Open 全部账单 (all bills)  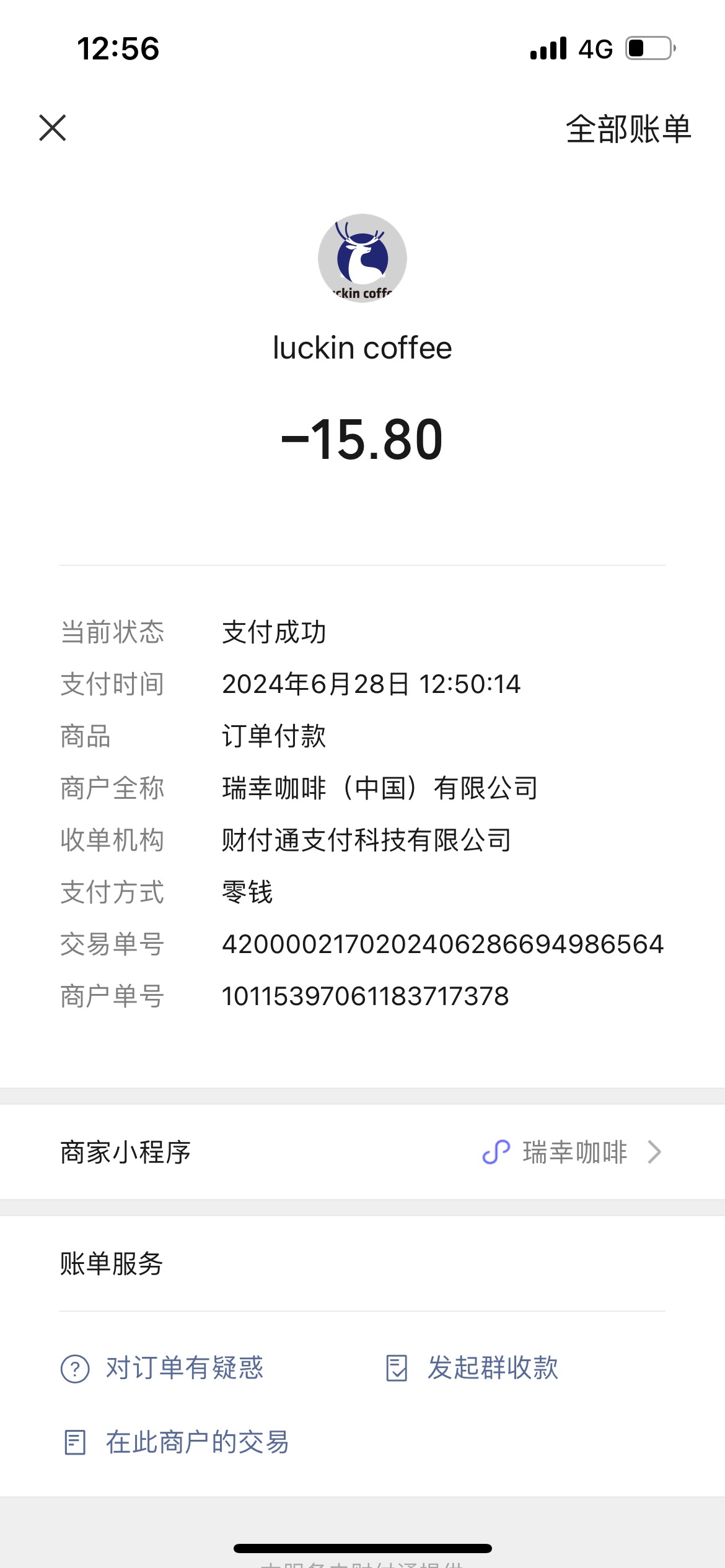tap(628, 129)
